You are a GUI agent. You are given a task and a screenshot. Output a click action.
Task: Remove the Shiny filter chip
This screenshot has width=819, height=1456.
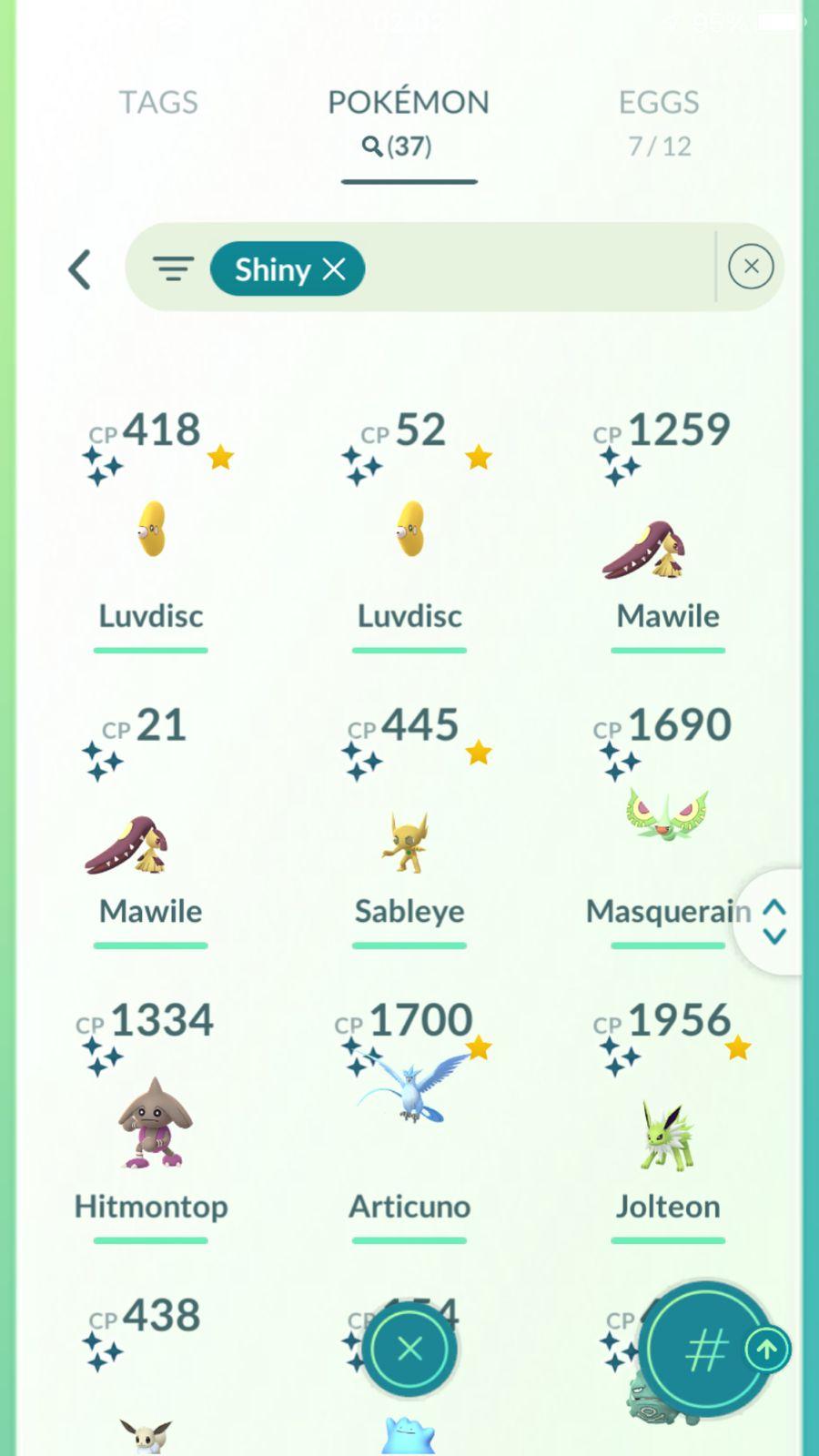334,269
